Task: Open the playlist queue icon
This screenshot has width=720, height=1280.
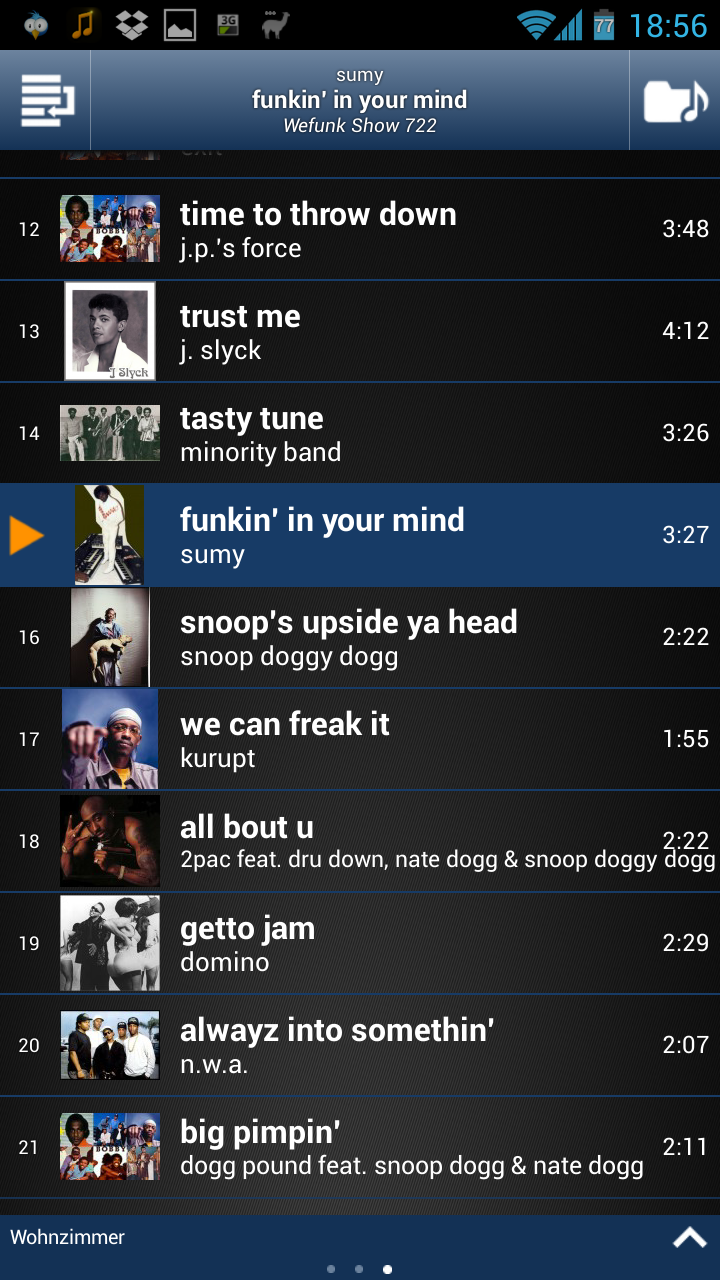Action: tap(47, 100)
